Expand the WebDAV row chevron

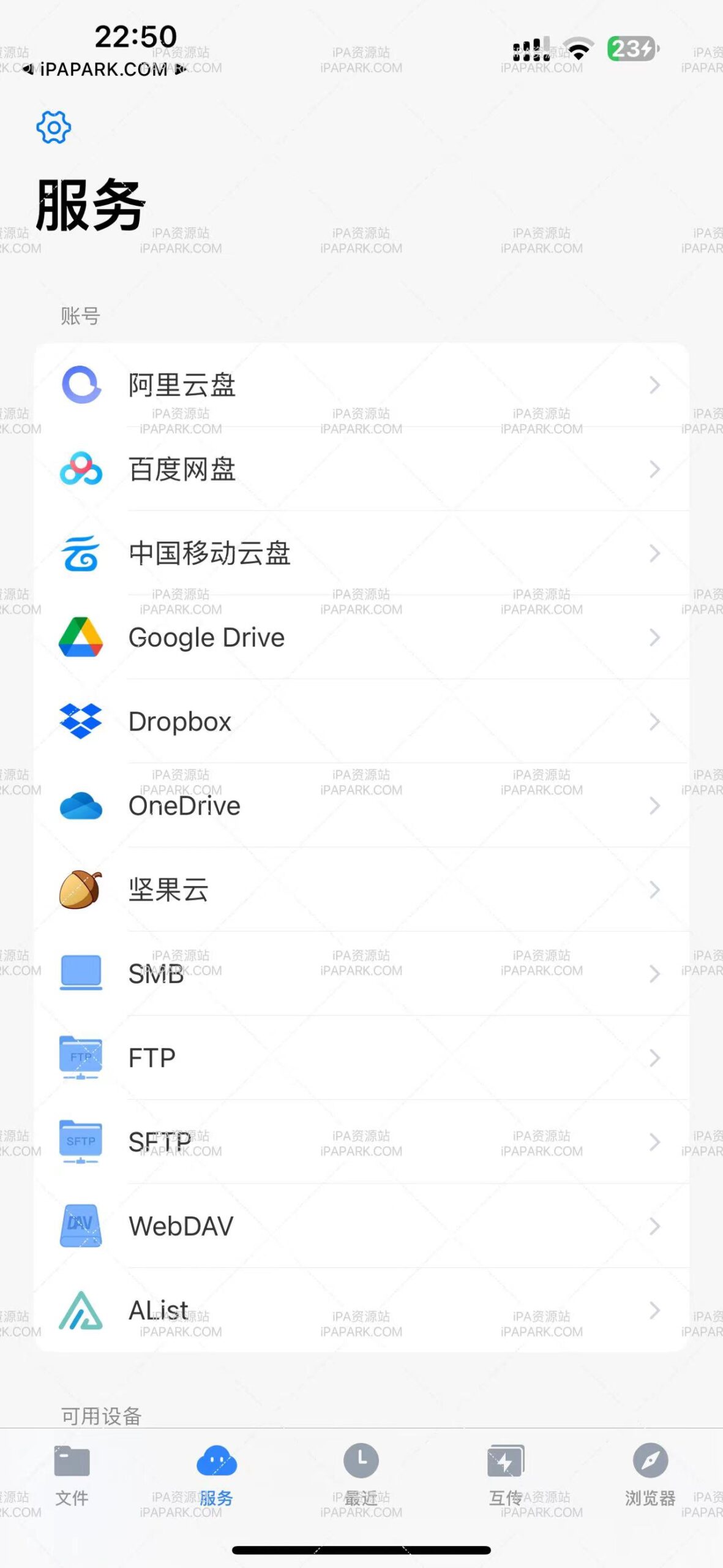[654, 1226]
